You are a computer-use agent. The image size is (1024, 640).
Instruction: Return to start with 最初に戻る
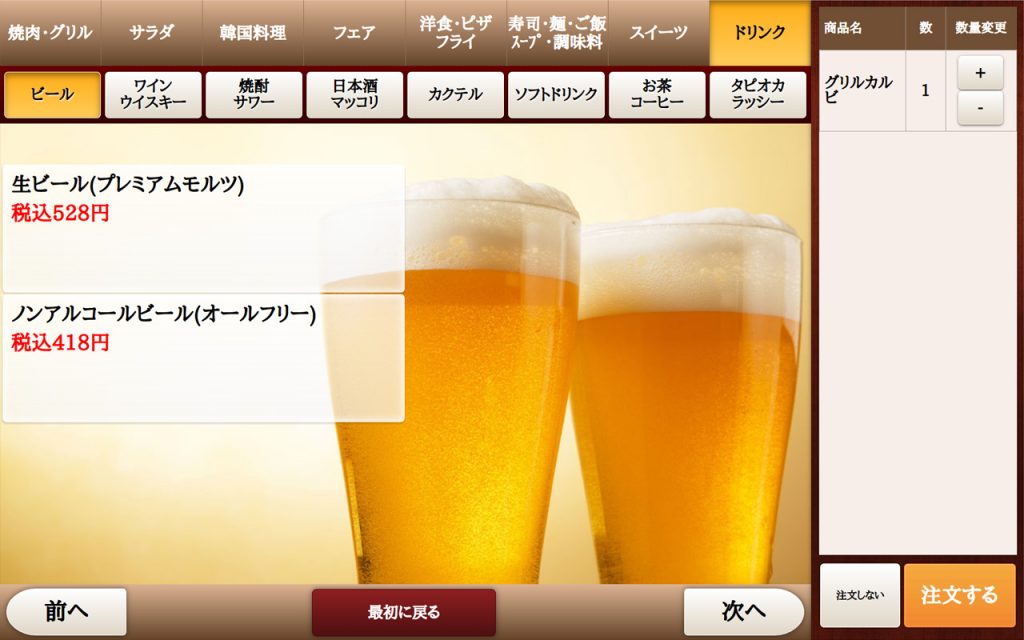click(x=403, y=612)
